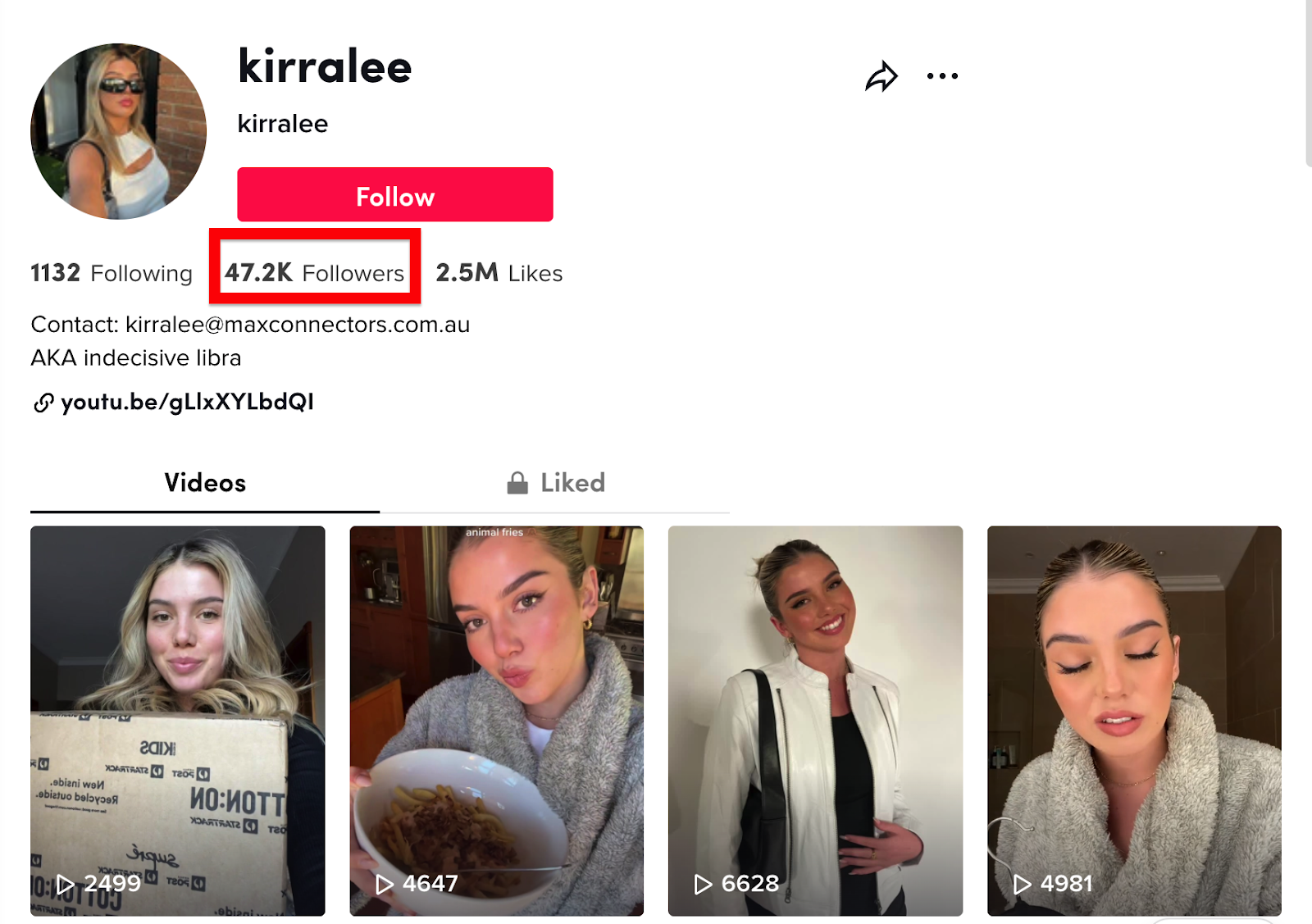Screen dimensions: 1312x924
Task: View the 1132 Following list
Action: tap(112, 273)
